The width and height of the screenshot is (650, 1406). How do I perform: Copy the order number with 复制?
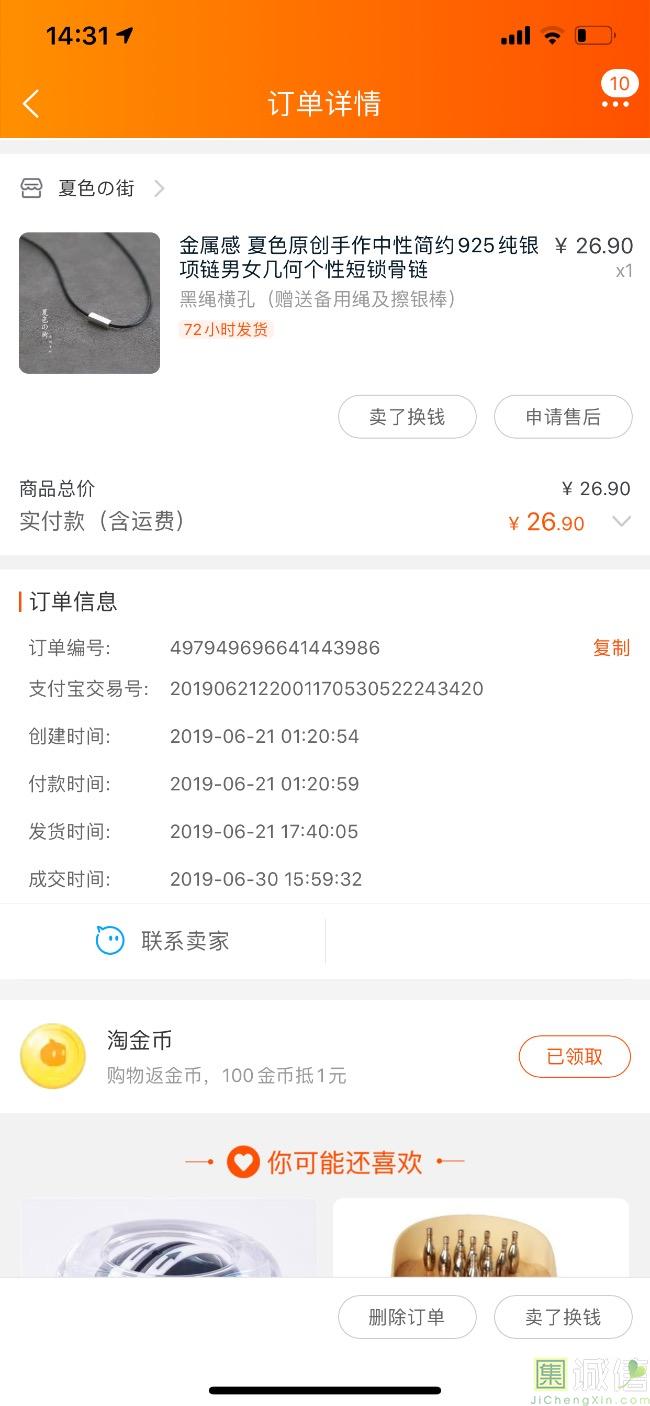click(x=611, y=648)
